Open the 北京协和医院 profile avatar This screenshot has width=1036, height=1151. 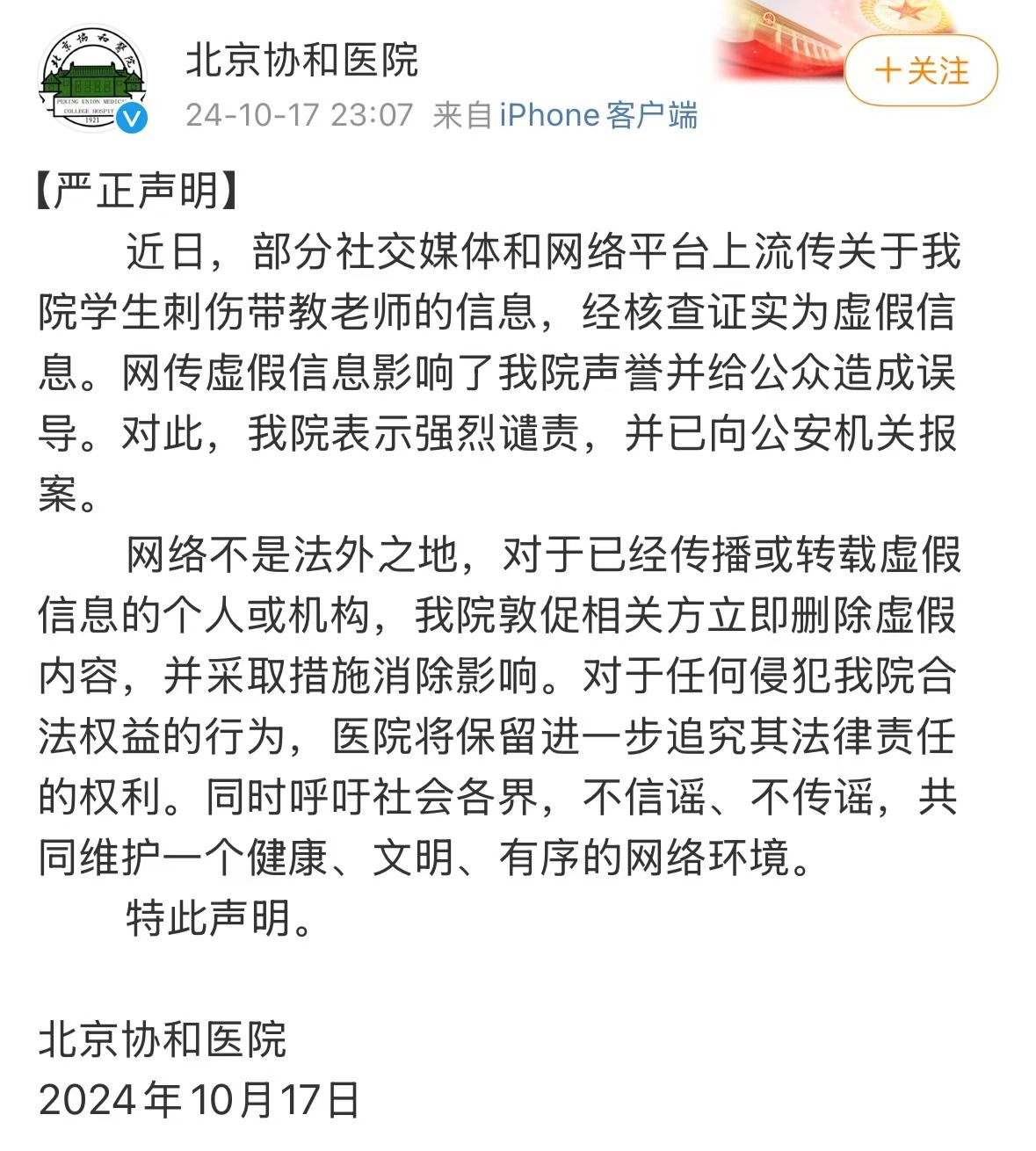point(91,78)
